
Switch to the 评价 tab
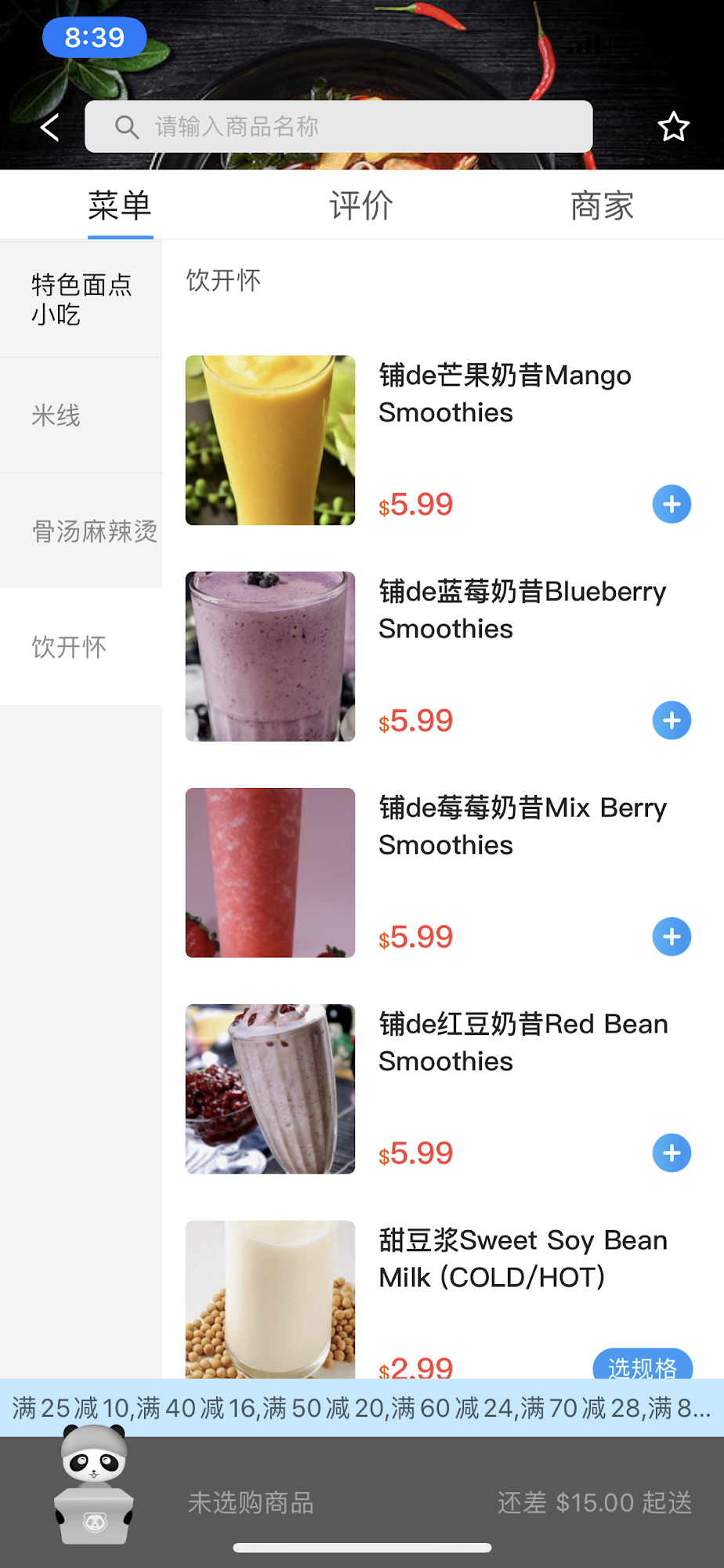[361, 206]
